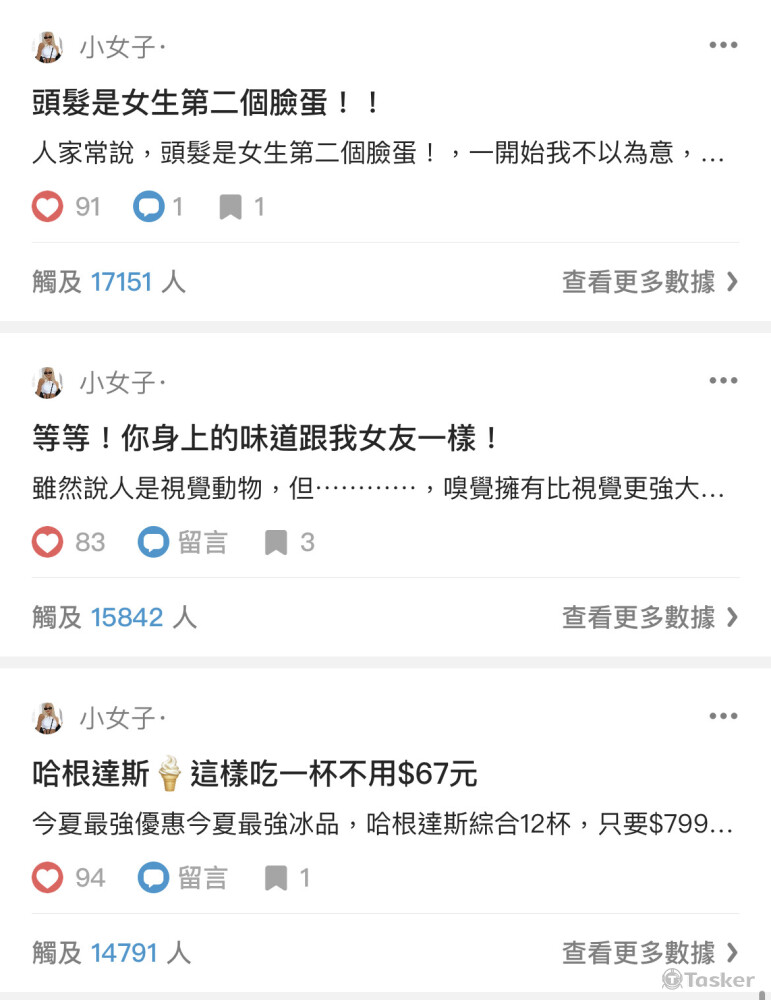The height and width of the screenshot is (1000, 771).
Task: Bookmark the 頭髮是女生第二個臉蛋 post
Action: pyautogui.click(x=231, y=207)
